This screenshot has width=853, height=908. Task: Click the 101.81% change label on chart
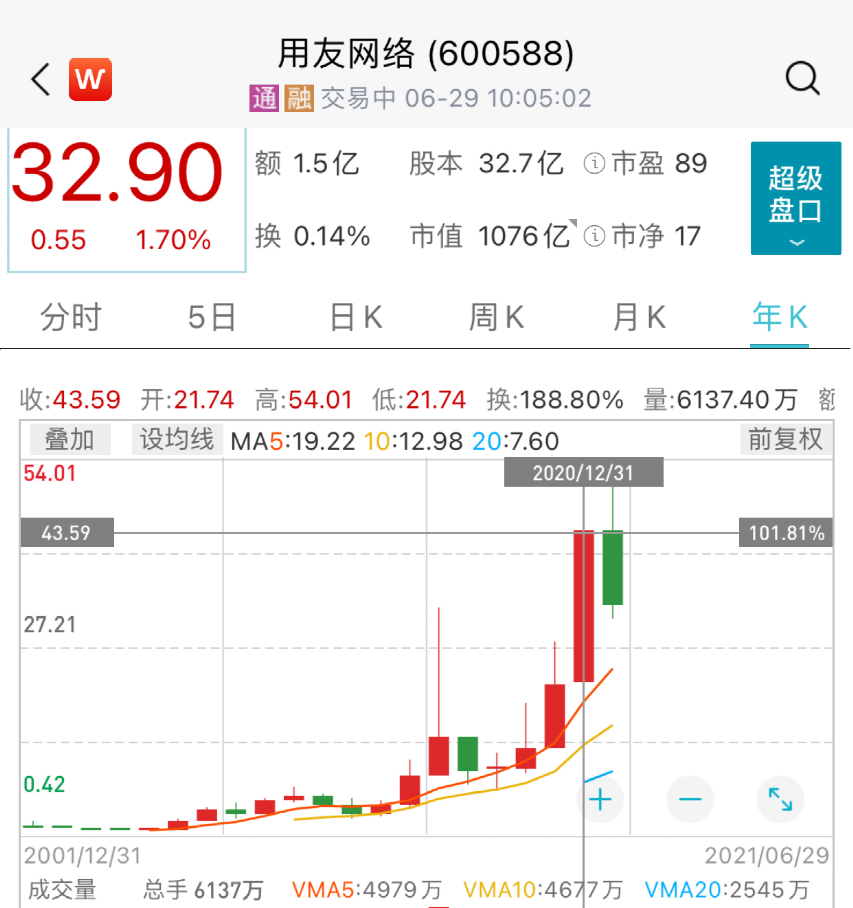point(785,532)
